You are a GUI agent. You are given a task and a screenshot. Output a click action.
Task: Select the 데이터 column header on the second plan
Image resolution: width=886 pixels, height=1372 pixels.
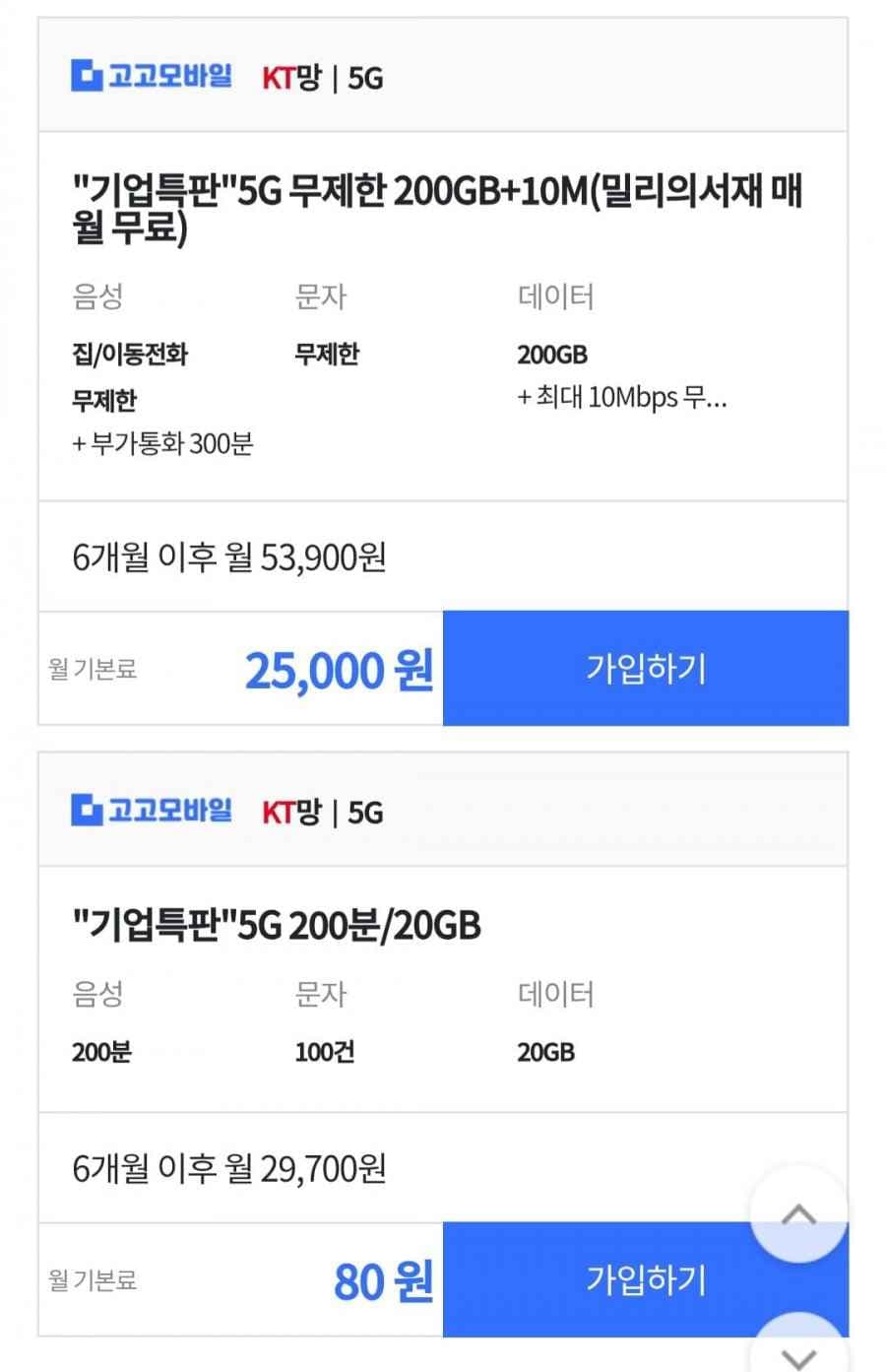[x=556, y=995]
